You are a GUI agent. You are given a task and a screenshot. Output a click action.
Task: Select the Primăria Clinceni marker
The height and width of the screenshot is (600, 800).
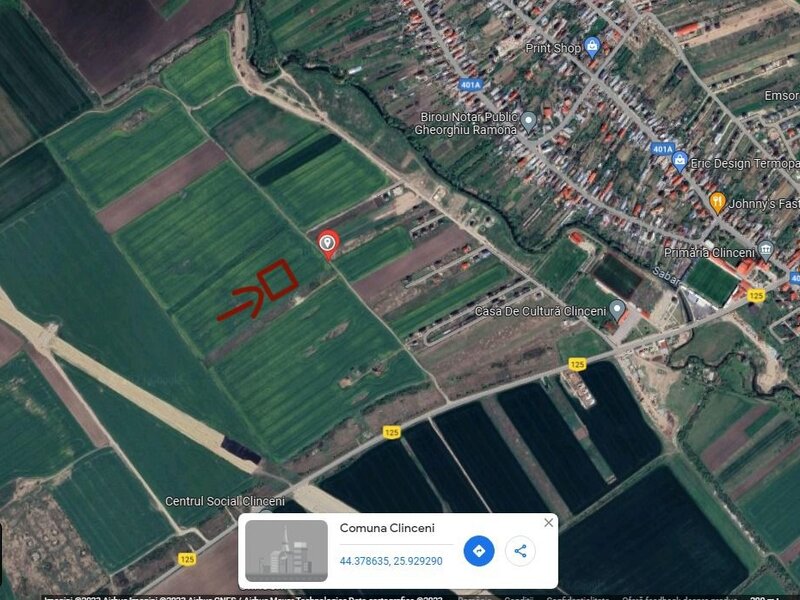tap(765, 249)
